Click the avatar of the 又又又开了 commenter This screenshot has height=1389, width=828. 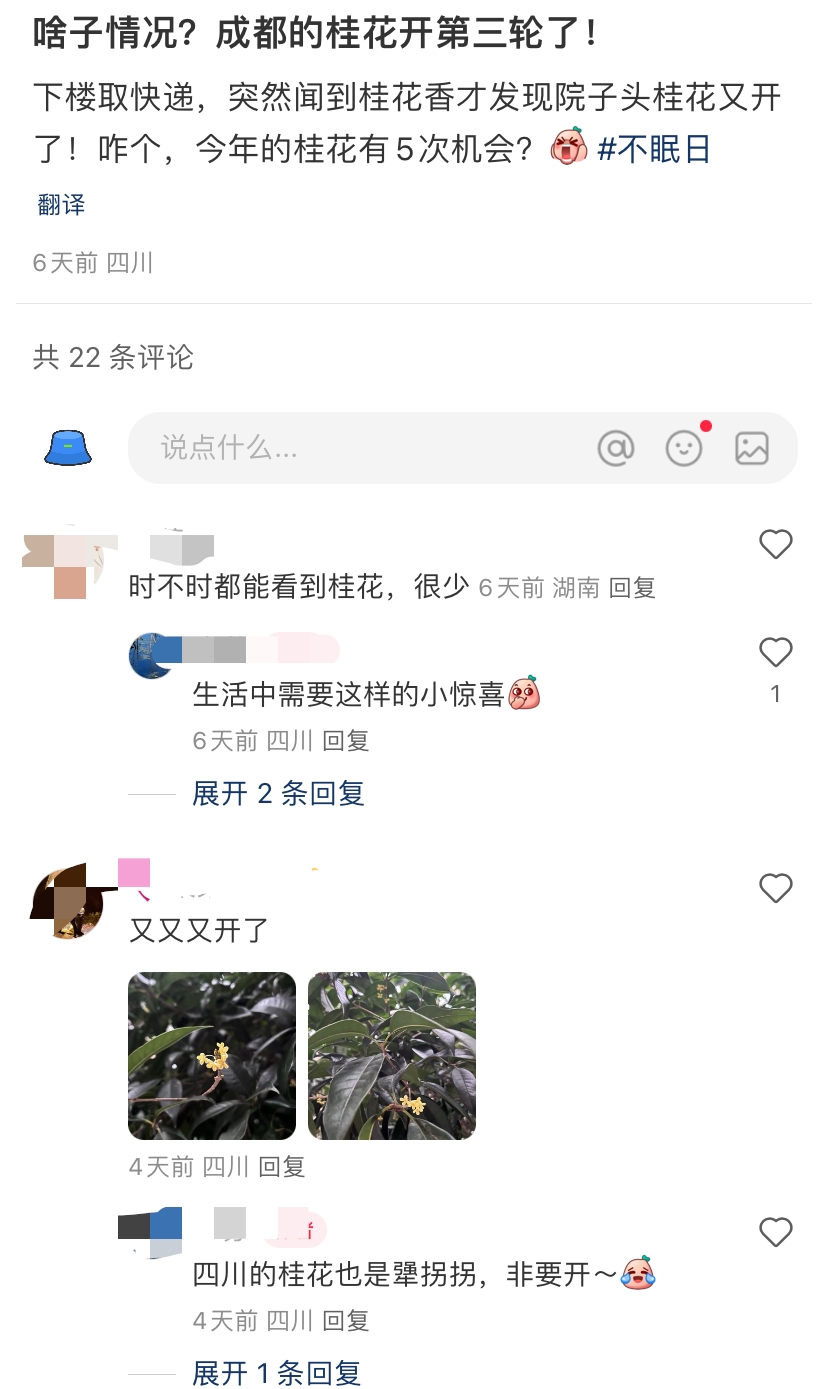pyautogui.click(x=67, y=904)
